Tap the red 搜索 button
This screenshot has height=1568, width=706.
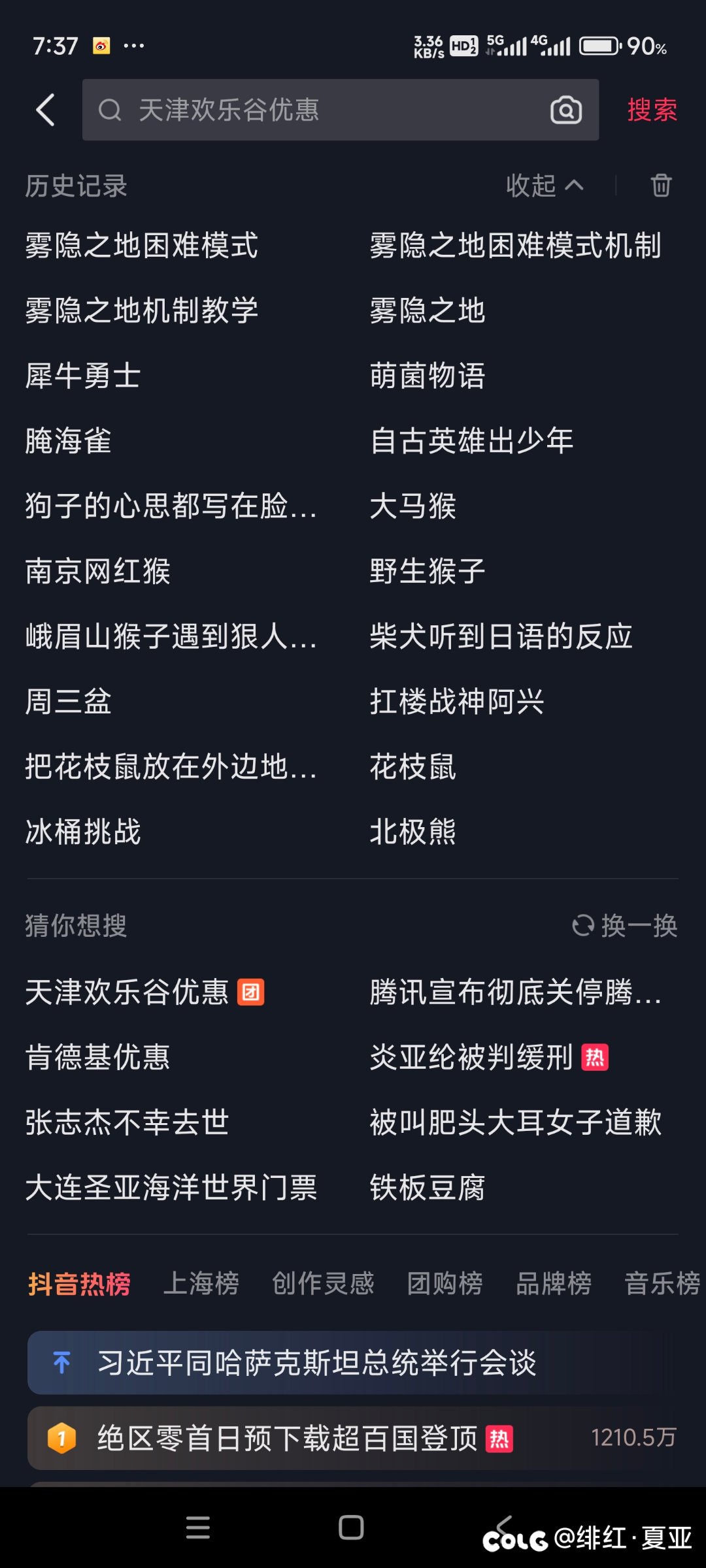[652, 110]
